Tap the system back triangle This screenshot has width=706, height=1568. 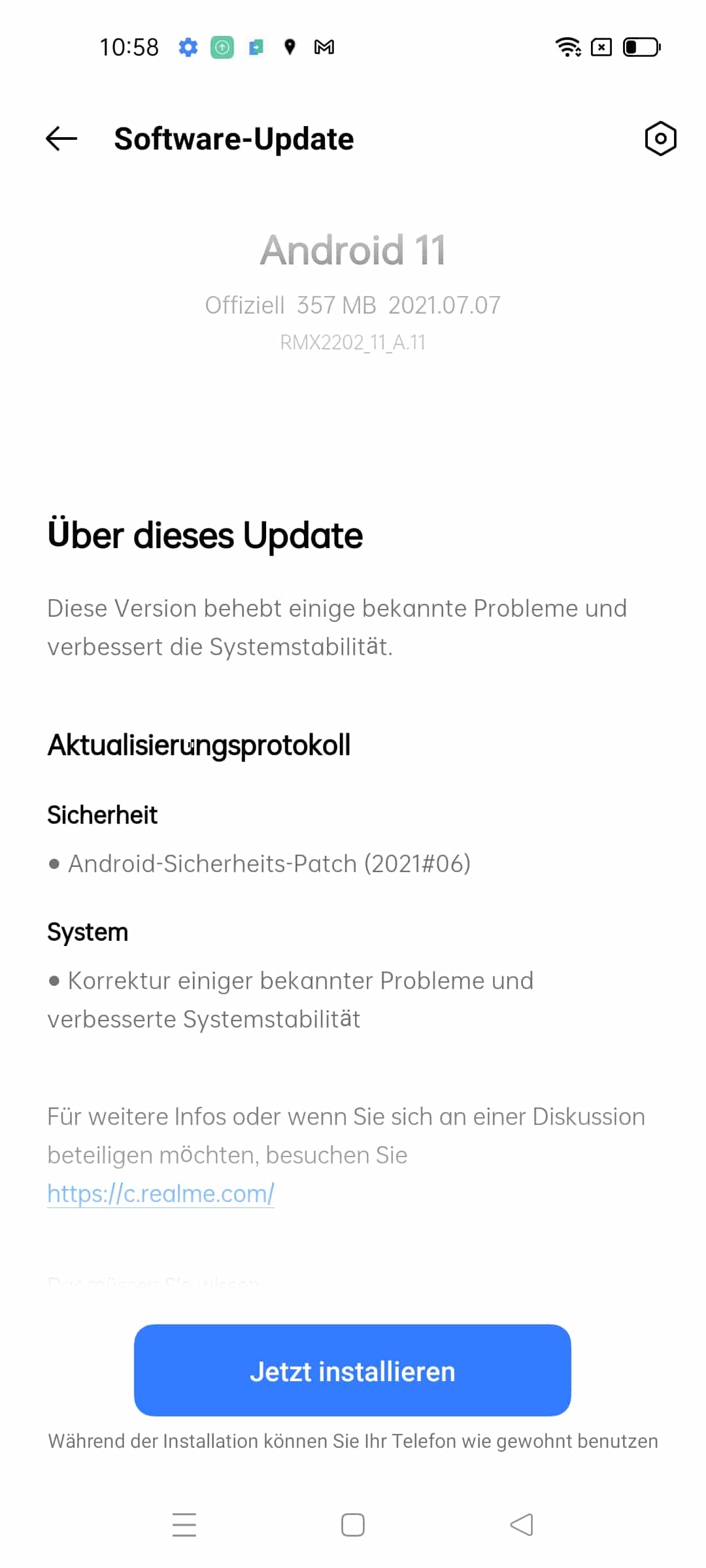522,1524
